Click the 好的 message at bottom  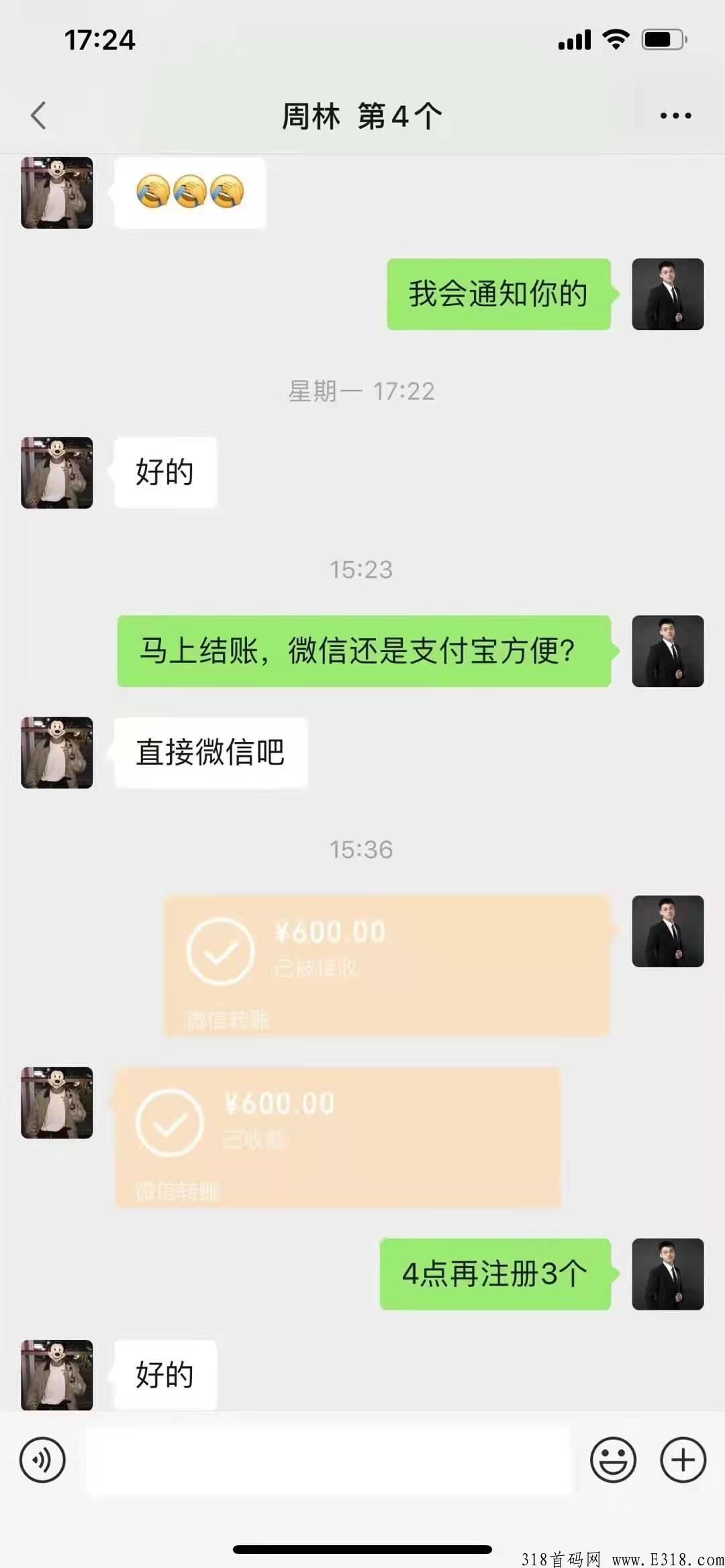point(166,1375)
